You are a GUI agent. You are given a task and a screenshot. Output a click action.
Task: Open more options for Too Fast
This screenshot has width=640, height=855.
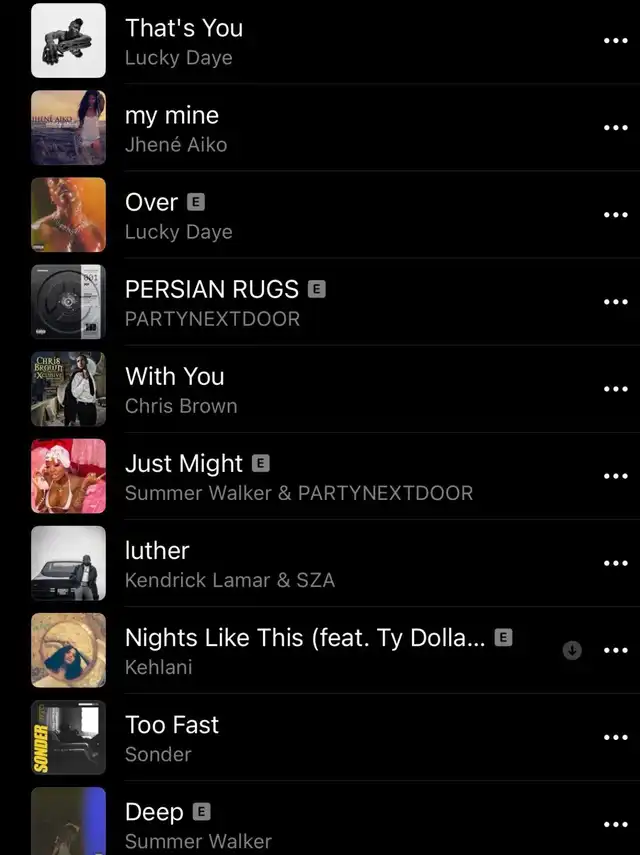click(x=616, y=737)
